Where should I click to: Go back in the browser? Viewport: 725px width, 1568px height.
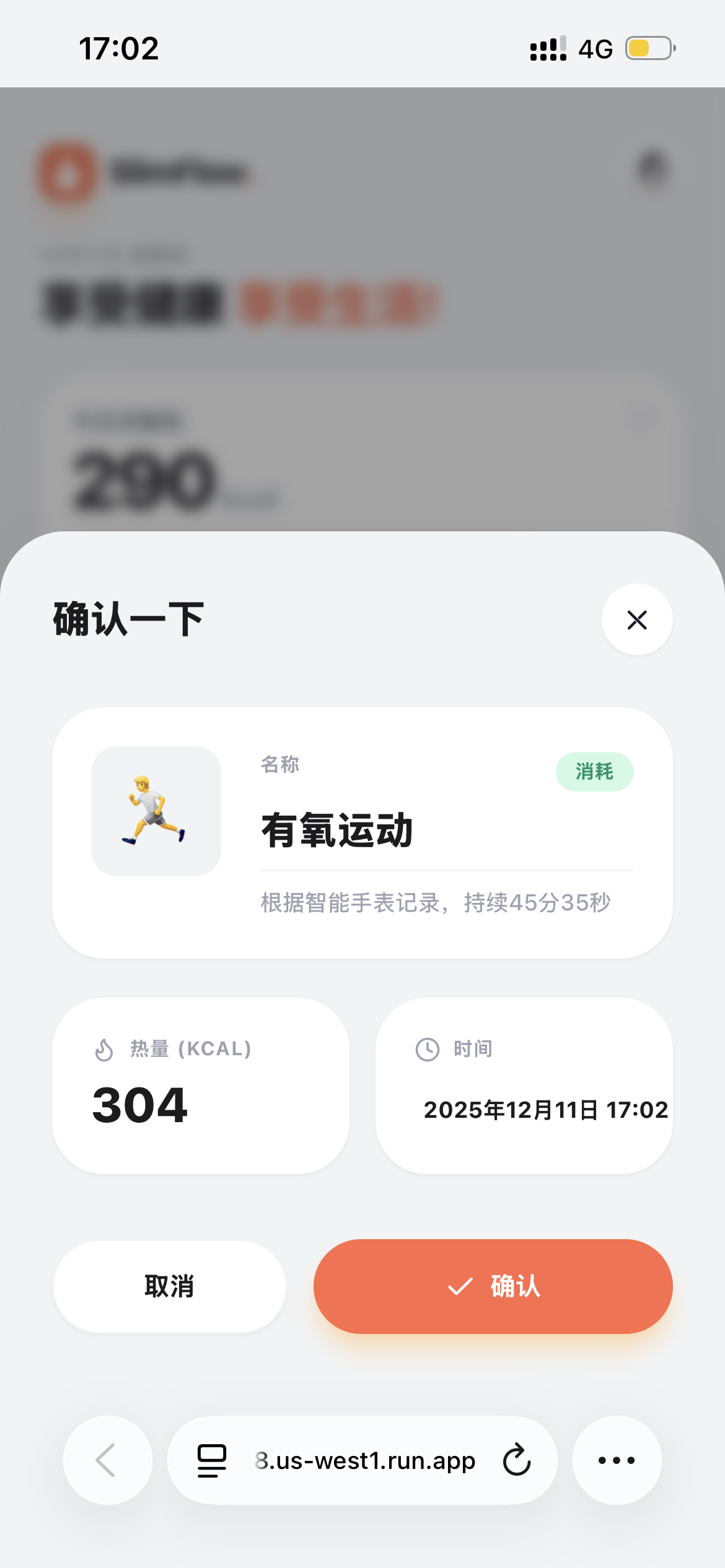pos(107,1460)
